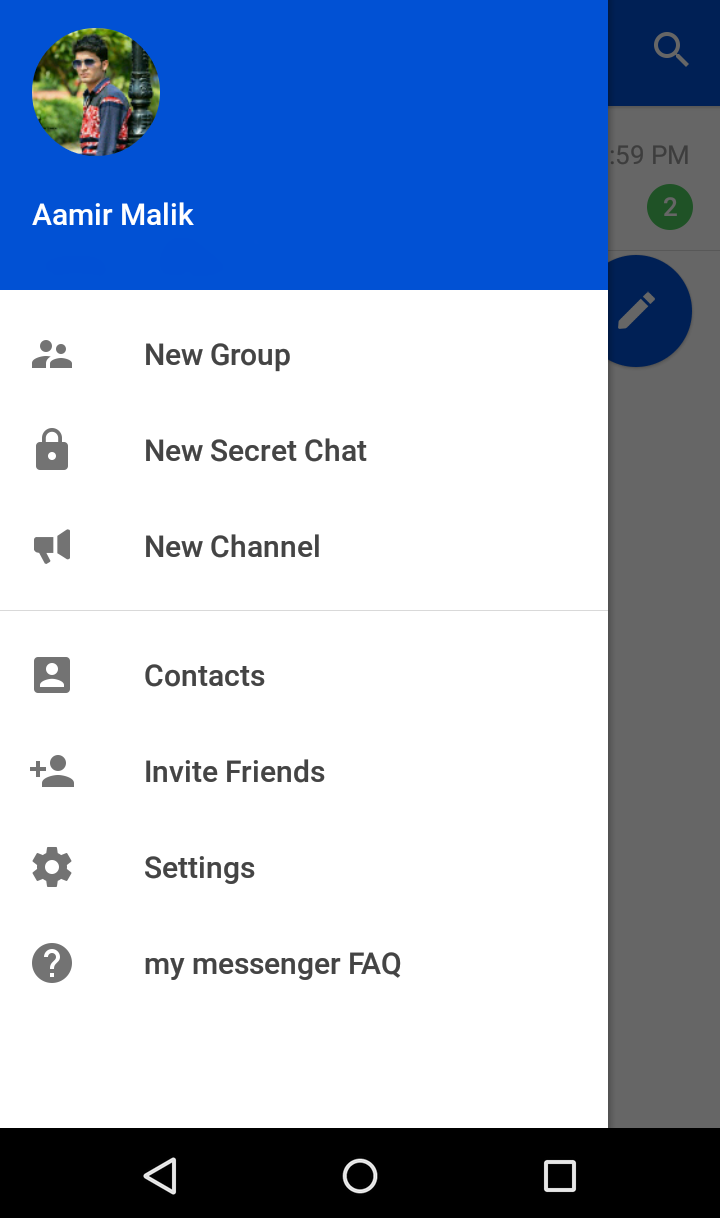Create a New Group

point(217,355)
